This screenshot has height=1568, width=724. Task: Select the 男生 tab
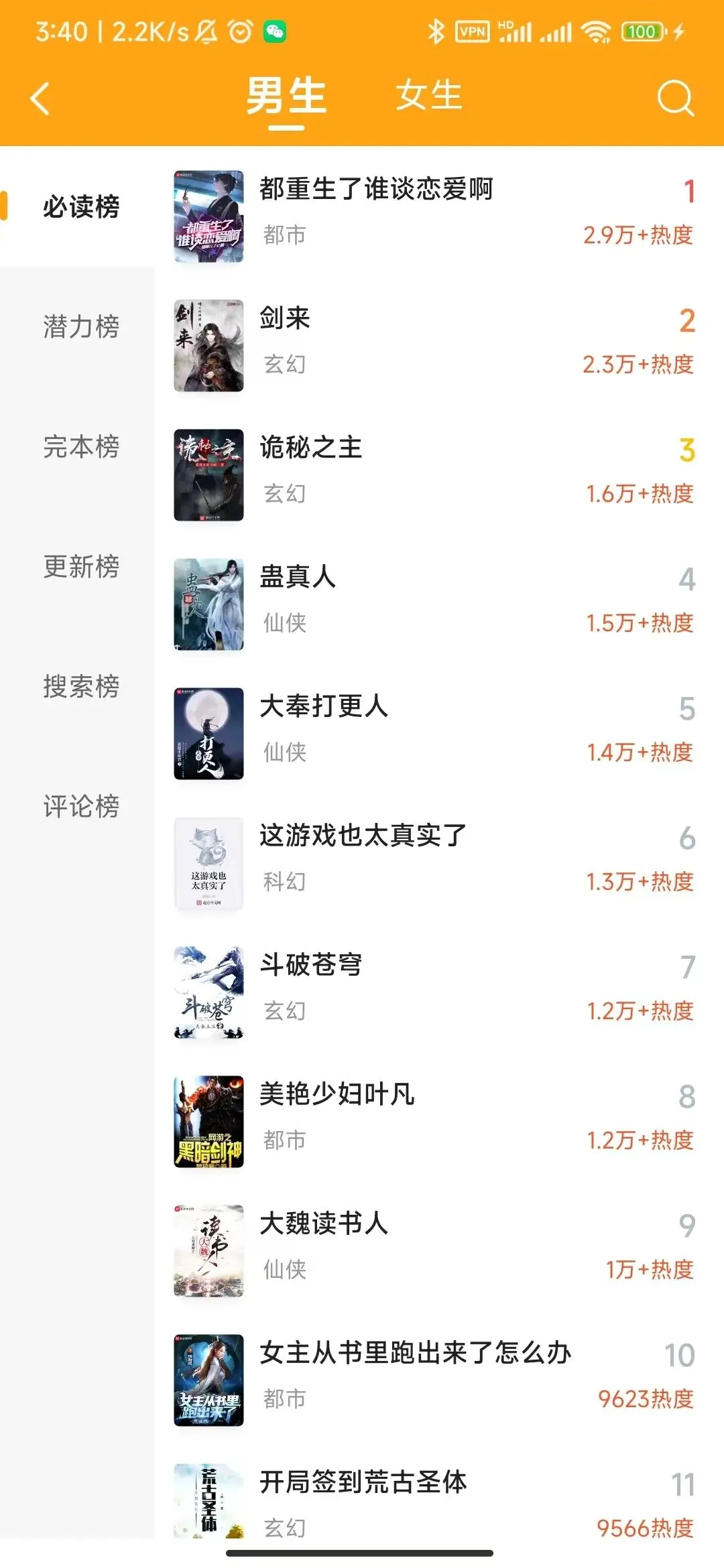pyautogui.click(x=286, y=95)
